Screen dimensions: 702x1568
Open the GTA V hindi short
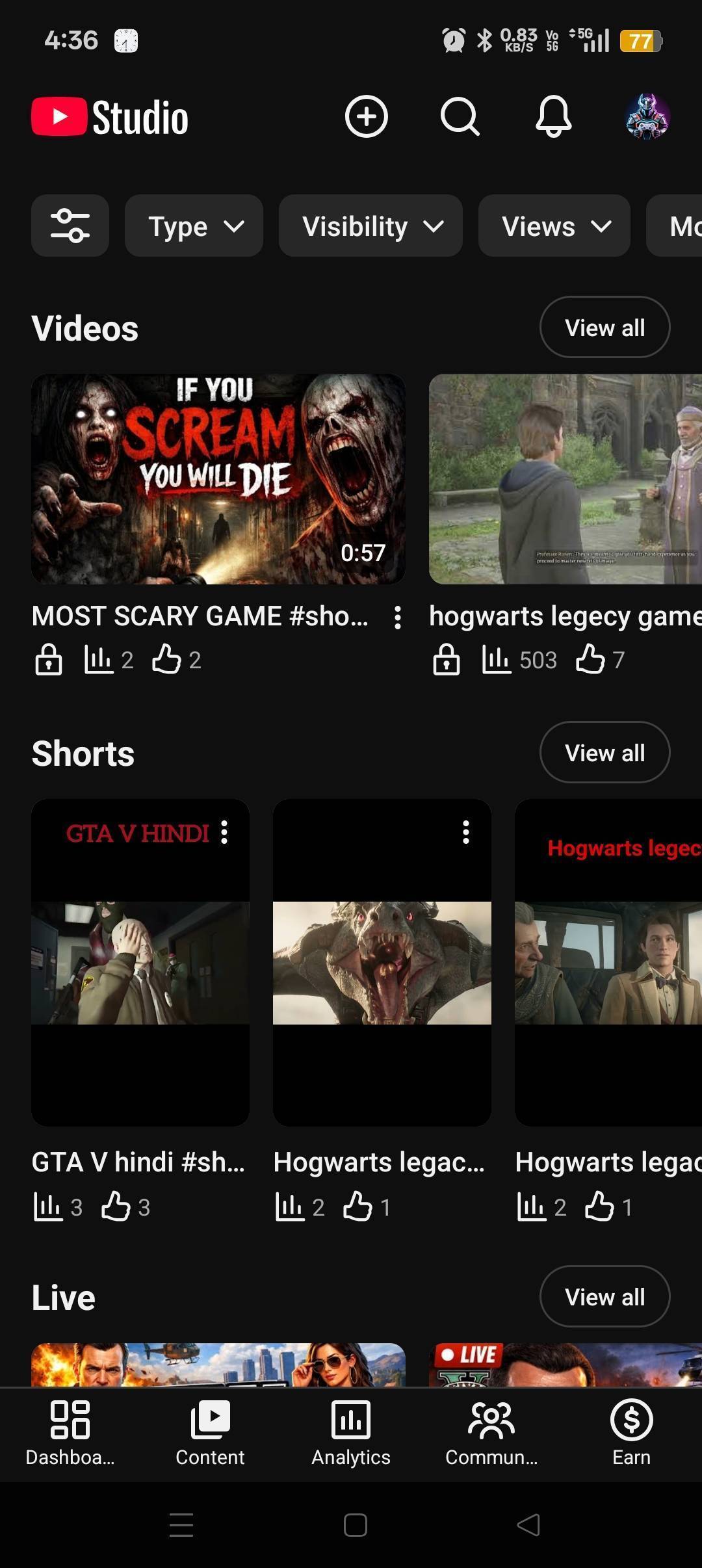[x=140, y=962]
